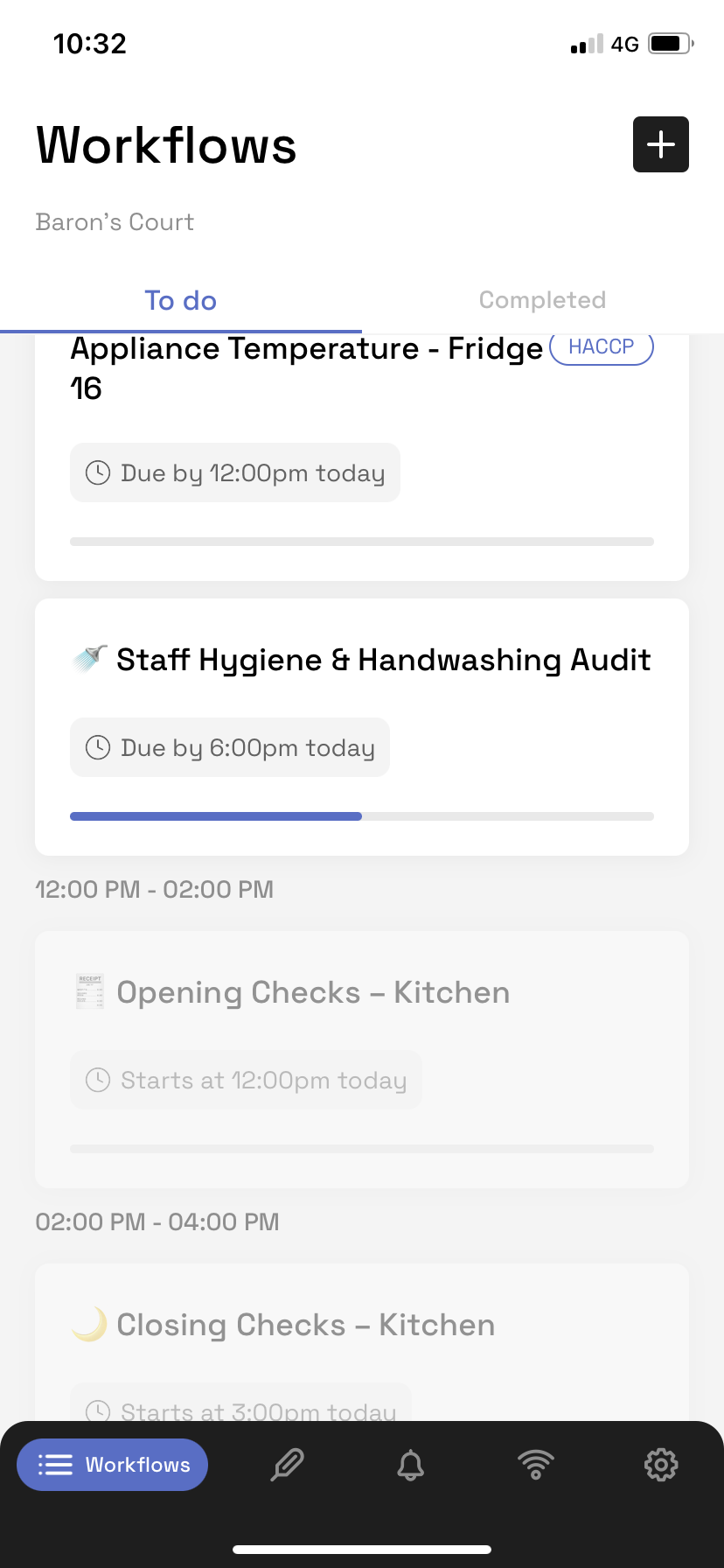
Task: Tap the Workflows bottom navigation item
Action: [113, 1464]
